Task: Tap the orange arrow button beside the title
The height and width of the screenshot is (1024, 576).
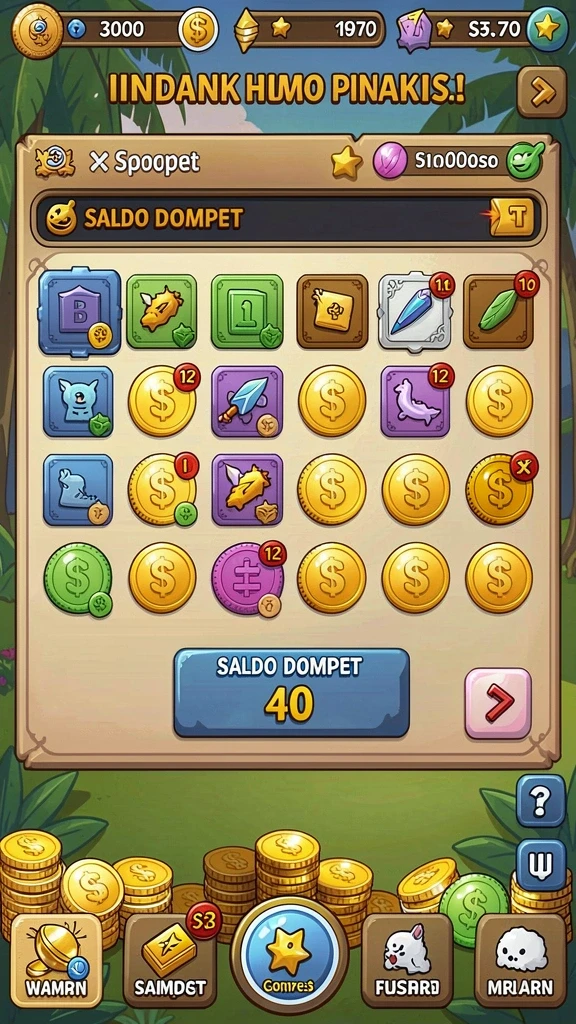Action: click(541, 92)
